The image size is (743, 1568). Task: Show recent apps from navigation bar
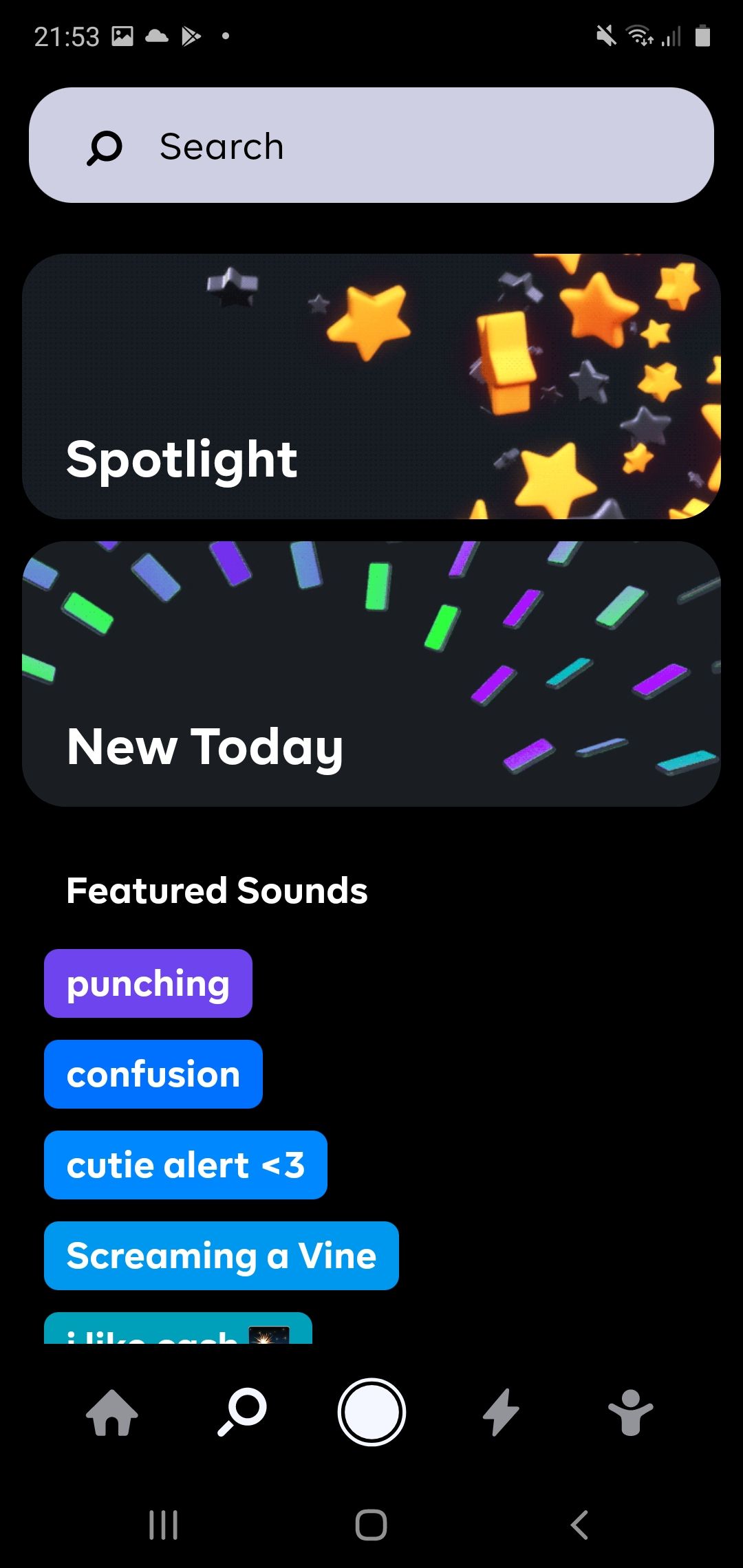click(164, 1525)
